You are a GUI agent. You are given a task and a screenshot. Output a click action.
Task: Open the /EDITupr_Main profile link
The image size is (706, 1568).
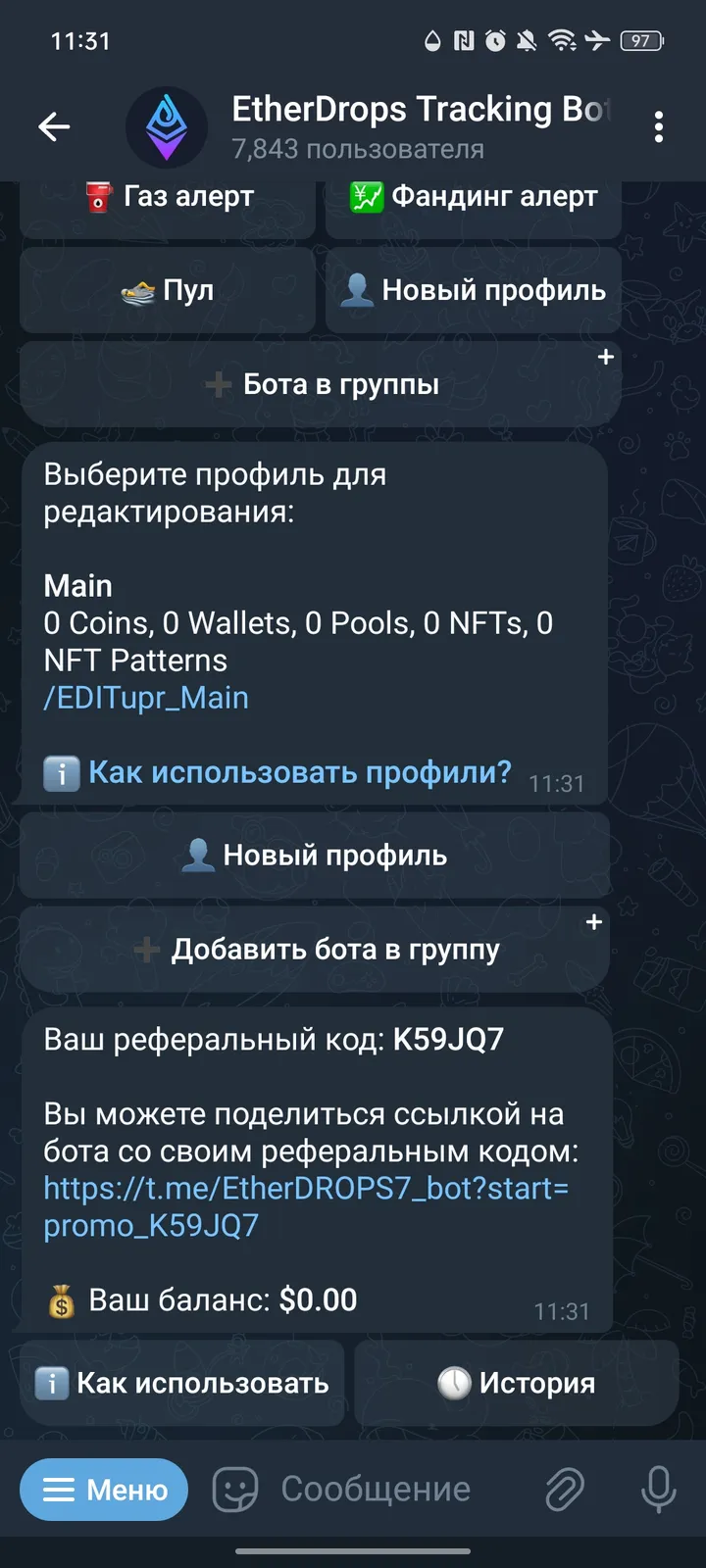(145, 698)
